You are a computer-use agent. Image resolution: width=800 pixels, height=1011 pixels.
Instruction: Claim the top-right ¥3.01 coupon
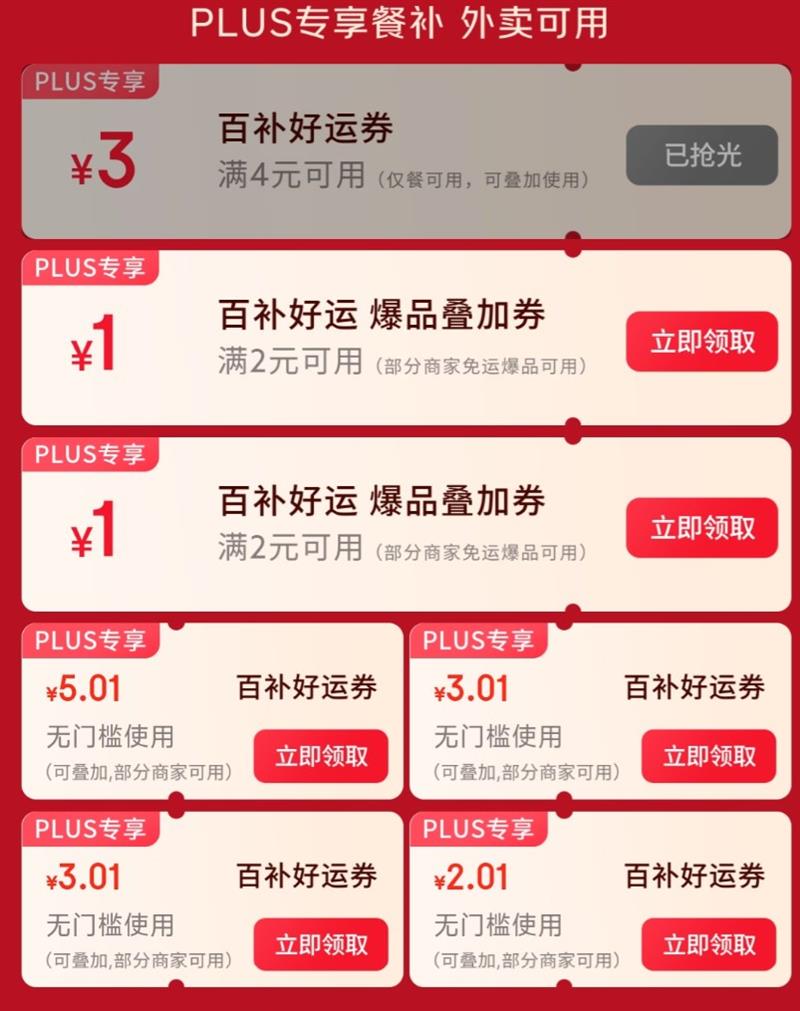[x=710, y=757]
